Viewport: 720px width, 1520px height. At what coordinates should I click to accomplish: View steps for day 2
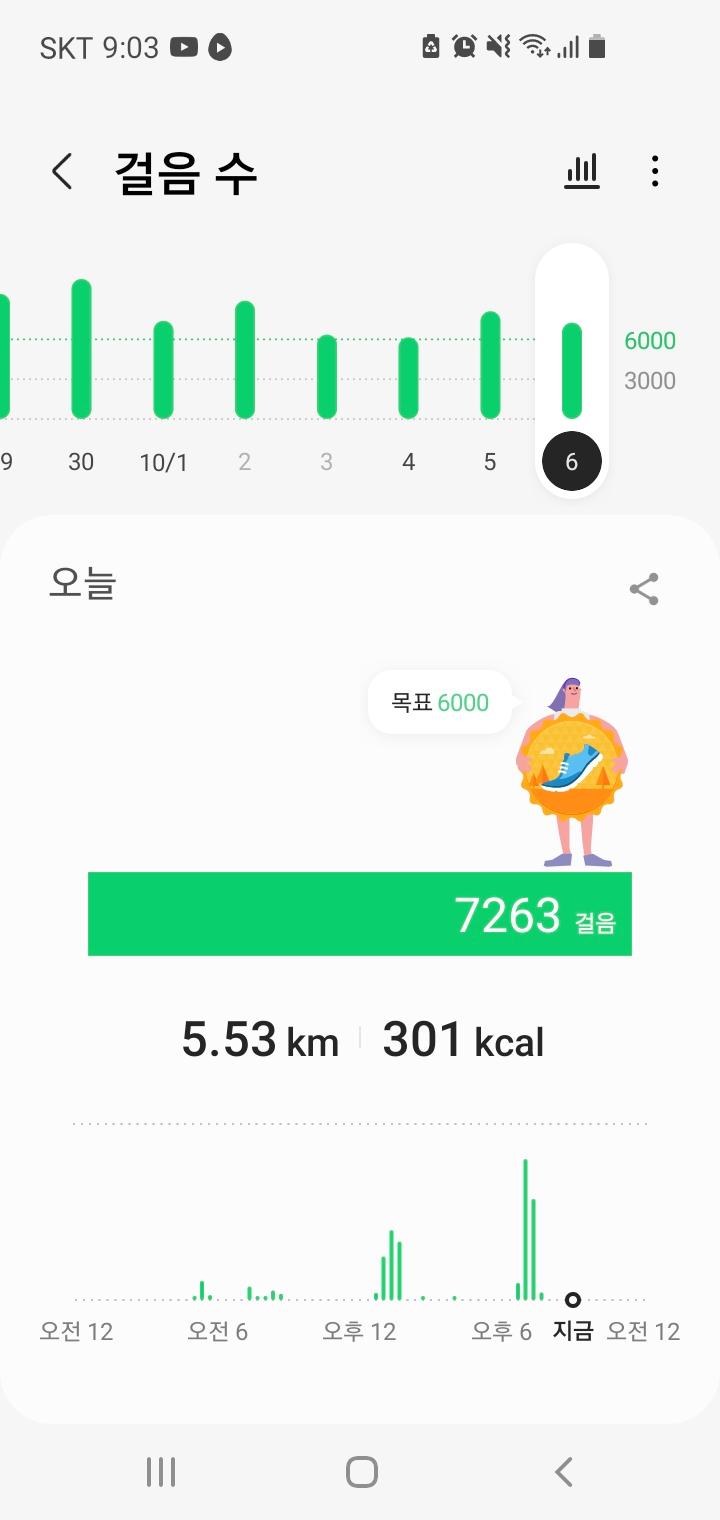coord(245,360)
